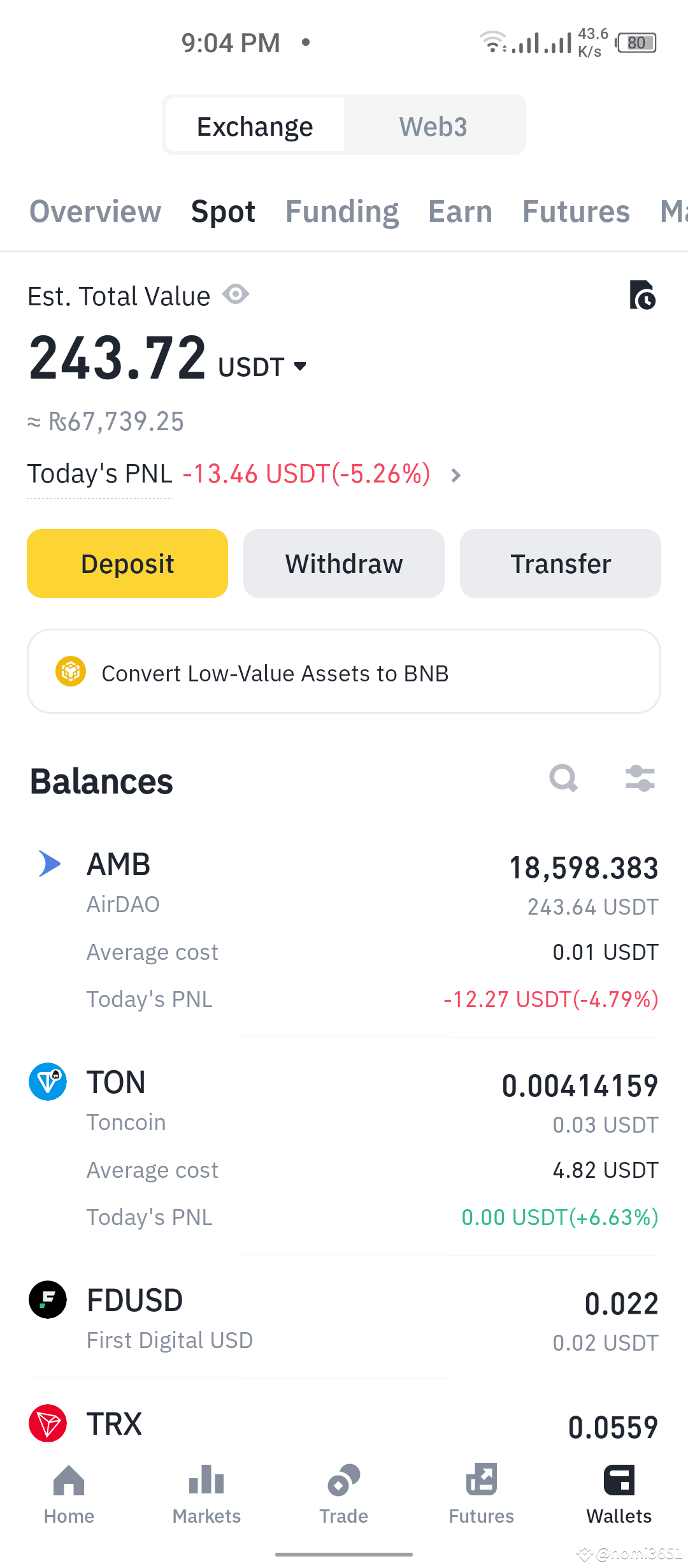Tap Convert Low-Value Assets to BNB
Screen dimensions: 688x1568
(x=343, y=672)
